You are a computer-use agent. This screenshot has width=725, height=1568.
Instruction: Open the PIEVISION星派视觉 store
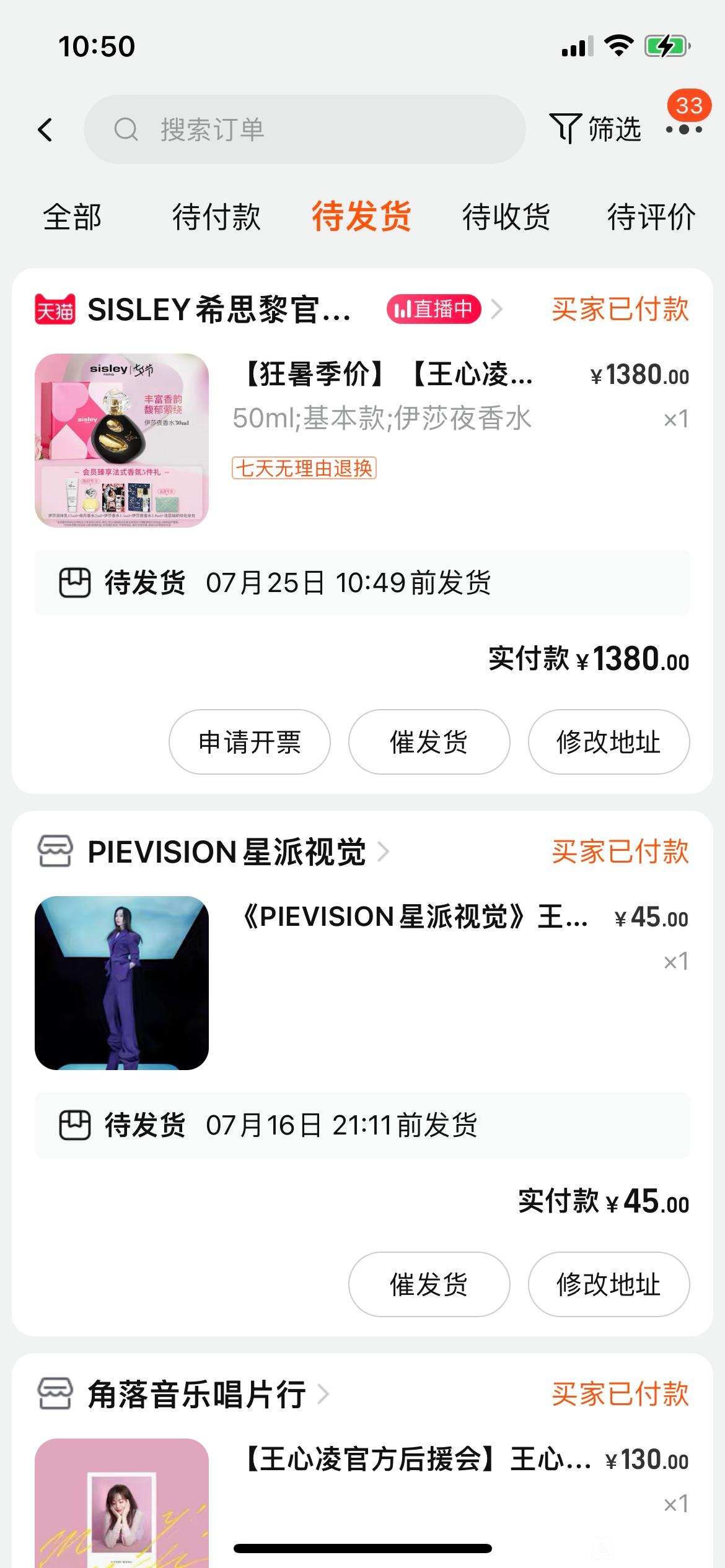[x=227, y=852]
